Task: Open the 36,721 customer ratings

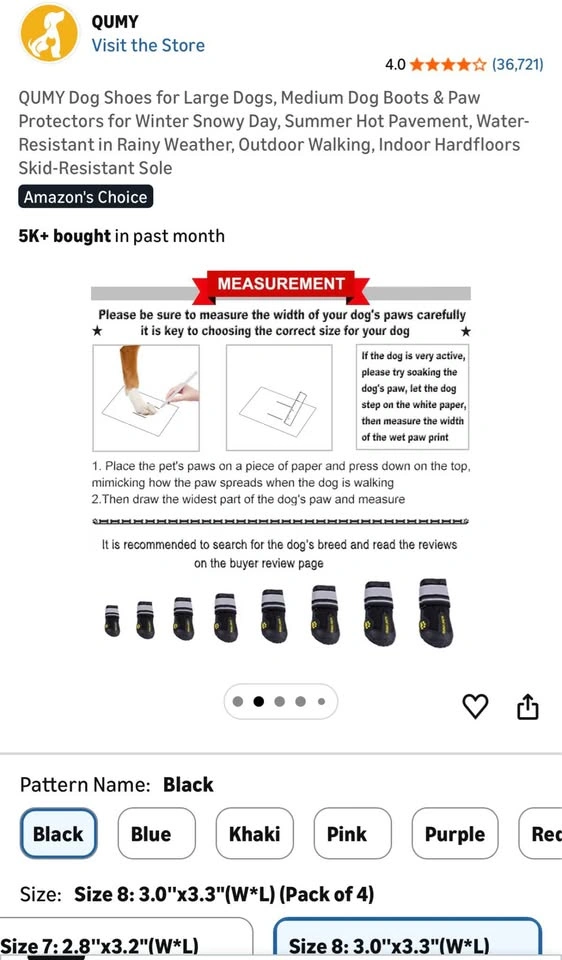Action: click(517, 64)
